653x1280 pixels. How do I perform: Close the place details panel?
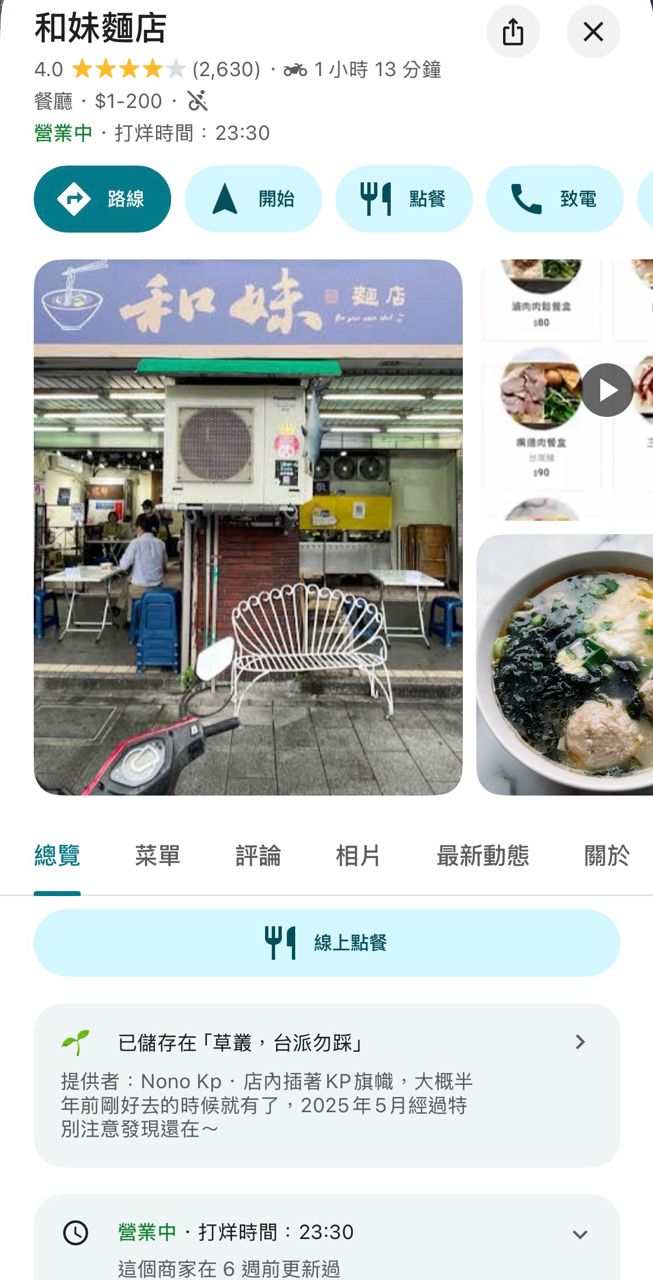pos(593,32)
